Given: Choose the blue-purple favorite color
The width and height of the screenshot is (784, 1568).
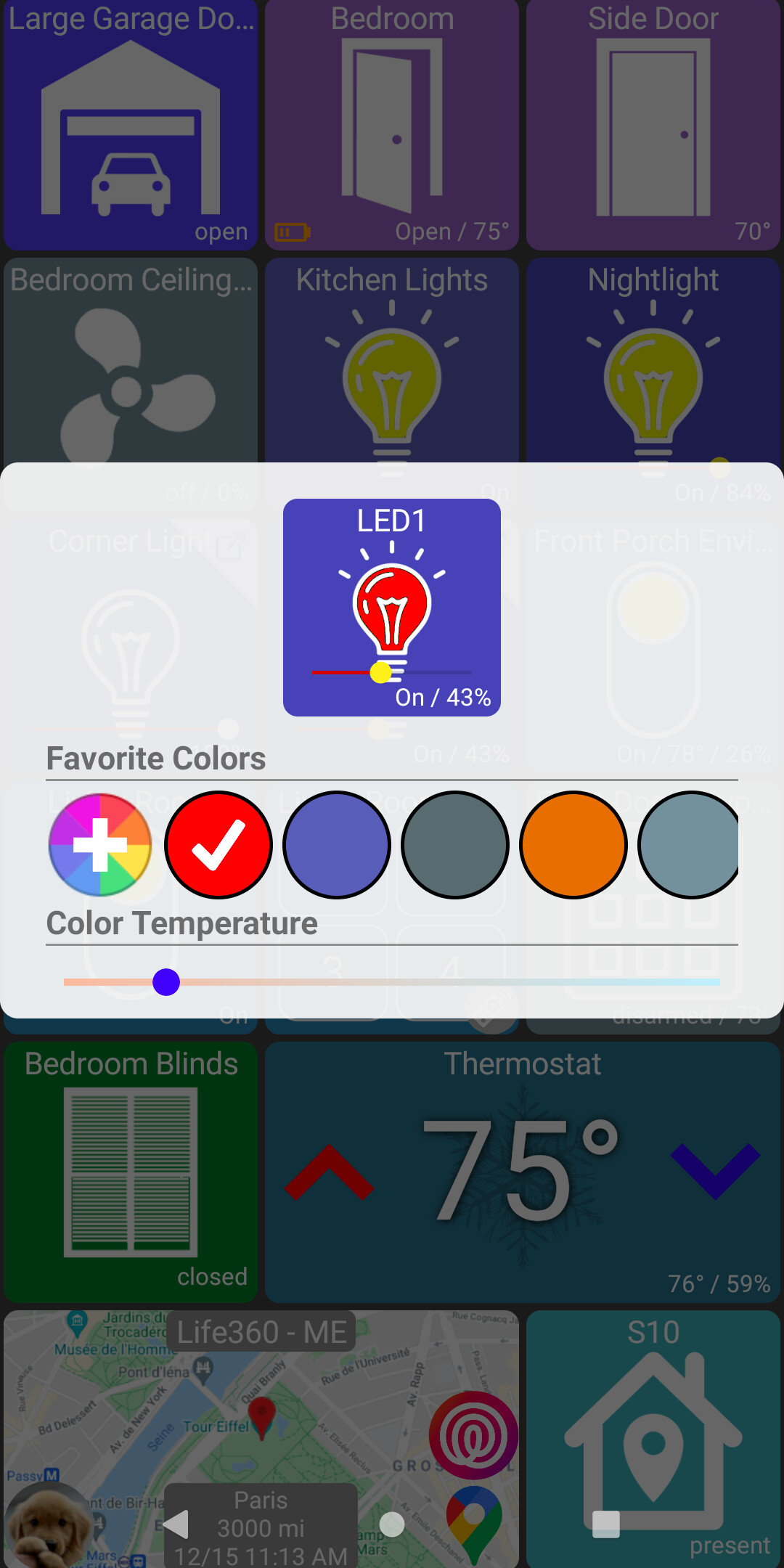Looking at the screenshot, I should pos(337,845).
